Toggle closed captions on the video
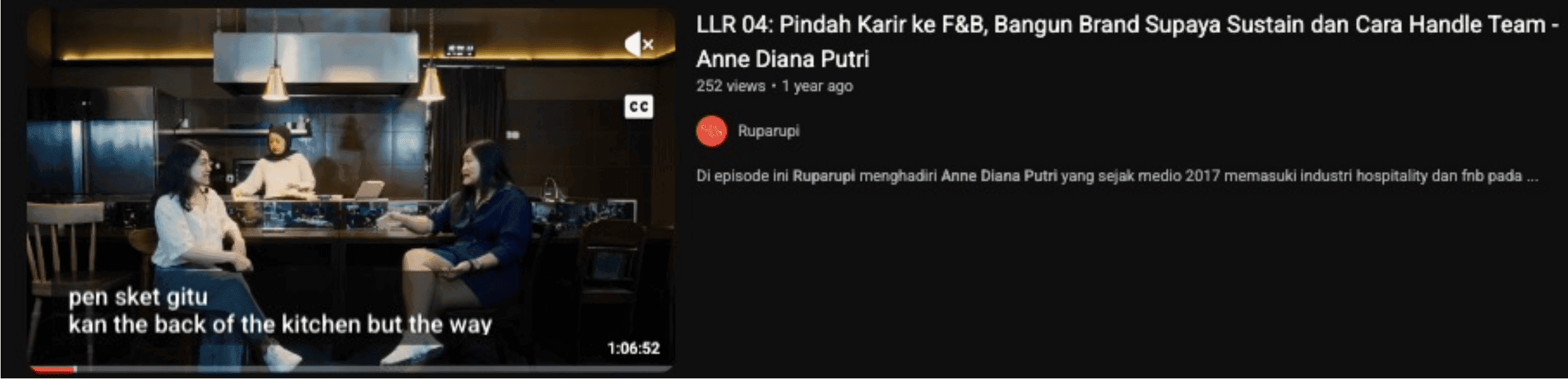Image resolution: width=1568 pixels, height=379 pixels. [638, 107]
